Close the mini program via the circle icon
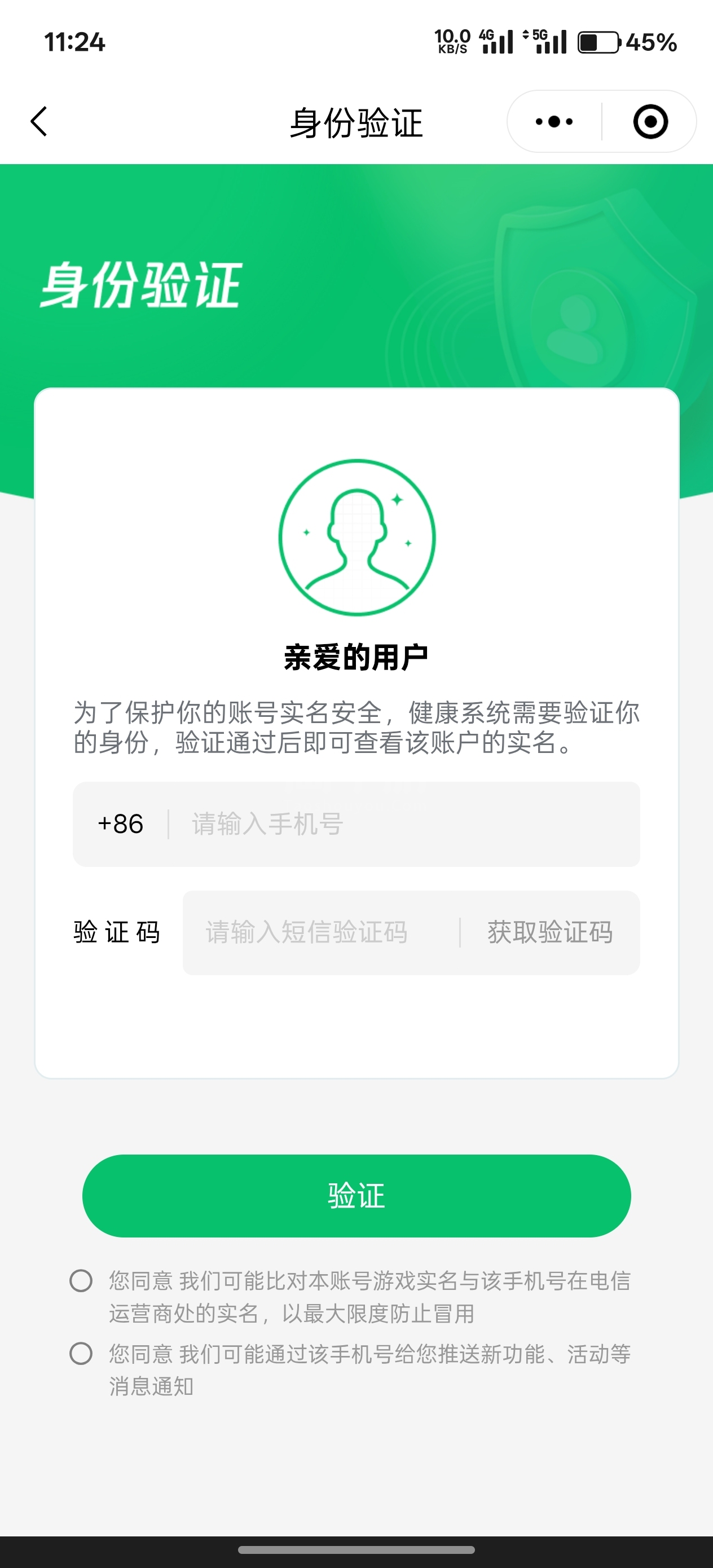 pos(650,122)
